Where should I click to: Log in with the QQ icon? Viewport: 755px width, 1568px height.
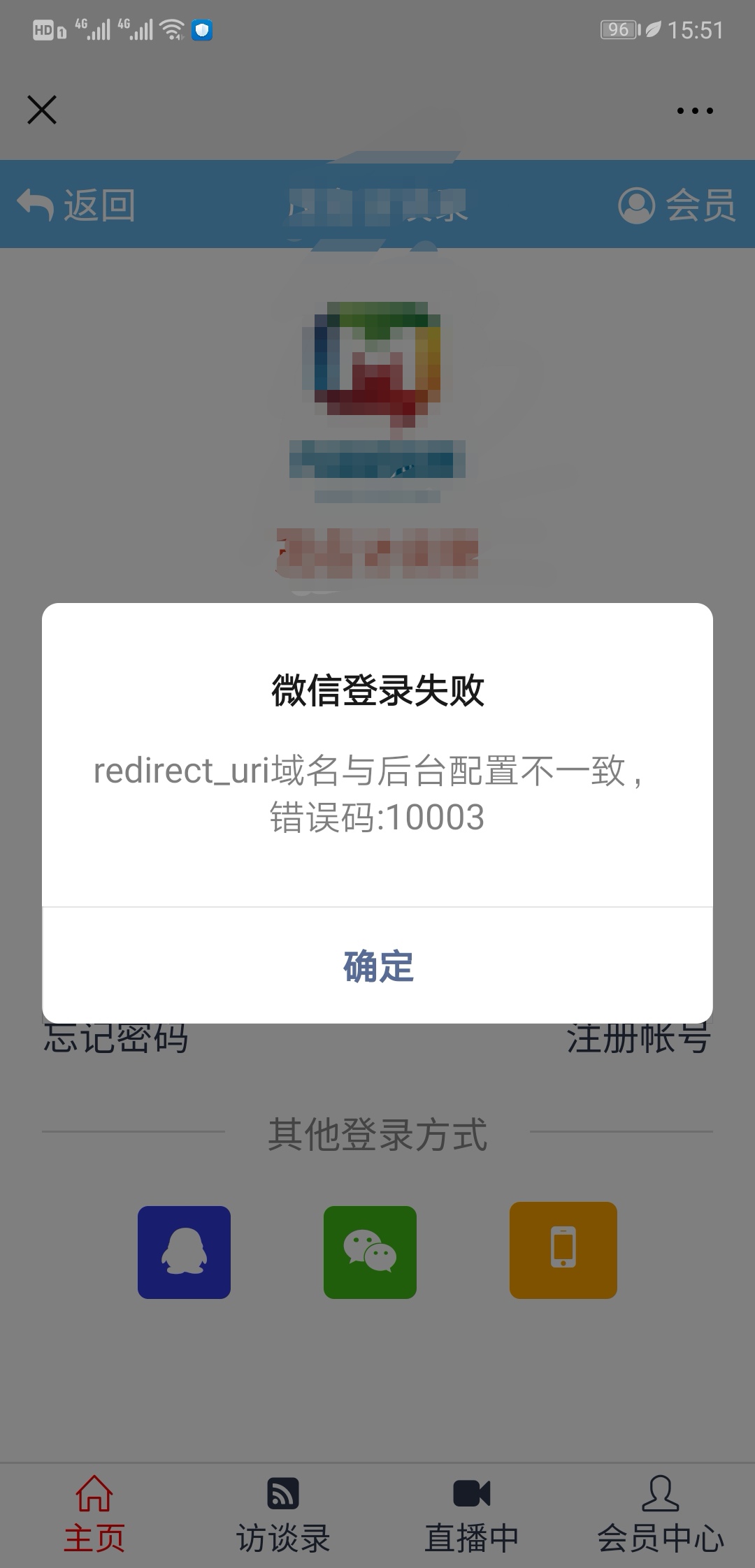[x=184, y=1252]
